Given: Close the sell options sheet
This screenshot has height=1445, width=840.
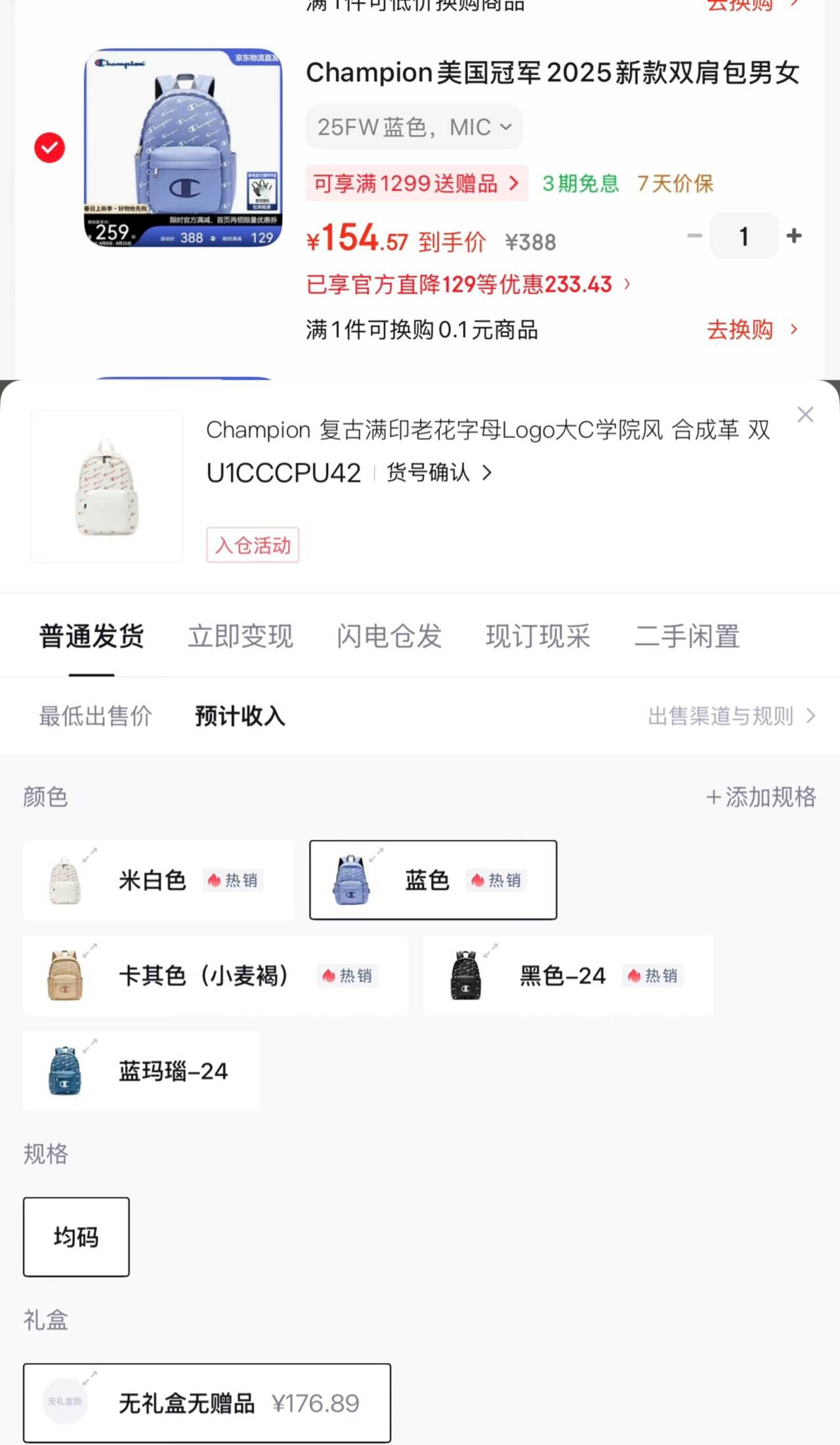Looking at the screenshot, I should click(805, 414).
